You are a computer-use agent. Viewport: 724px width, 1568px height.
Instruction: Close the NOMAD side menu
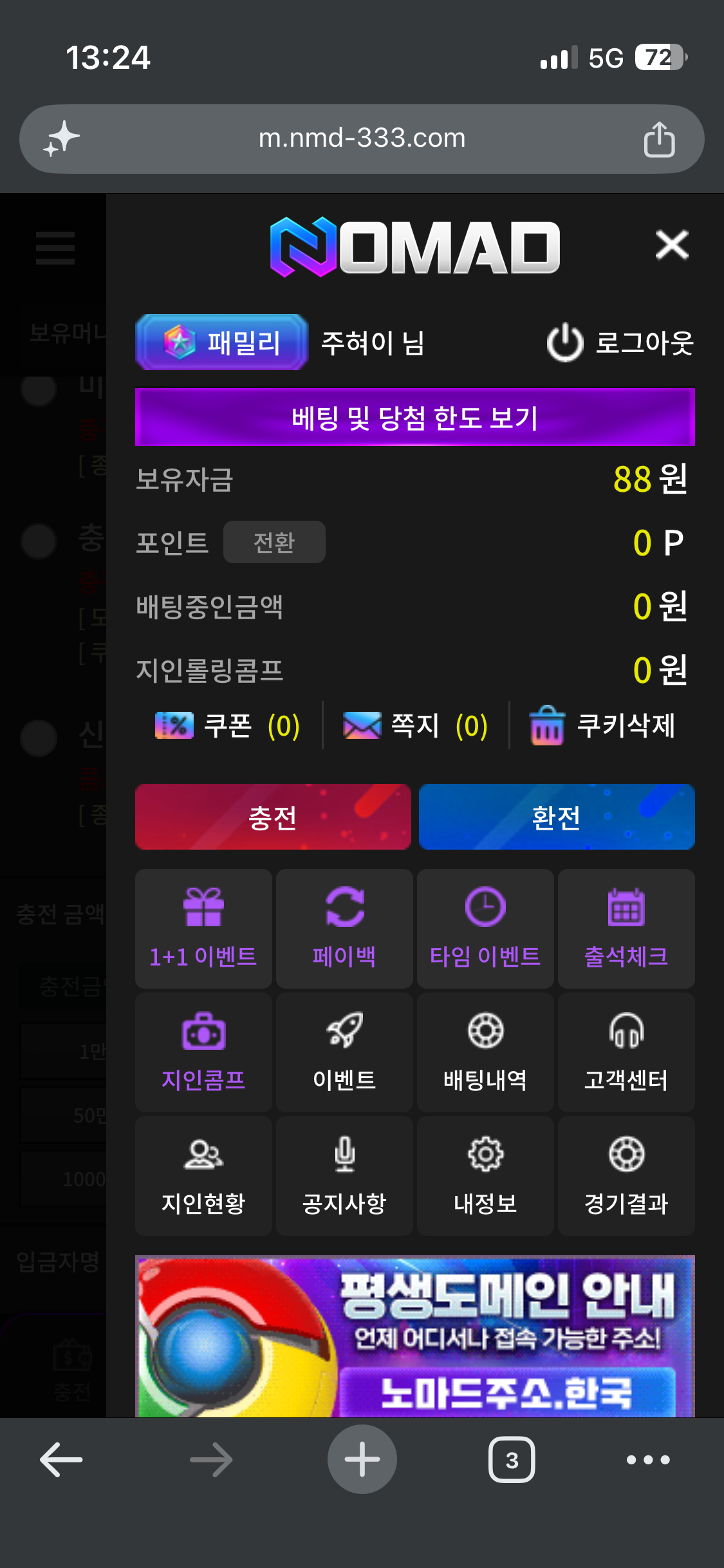pos(672,245)
